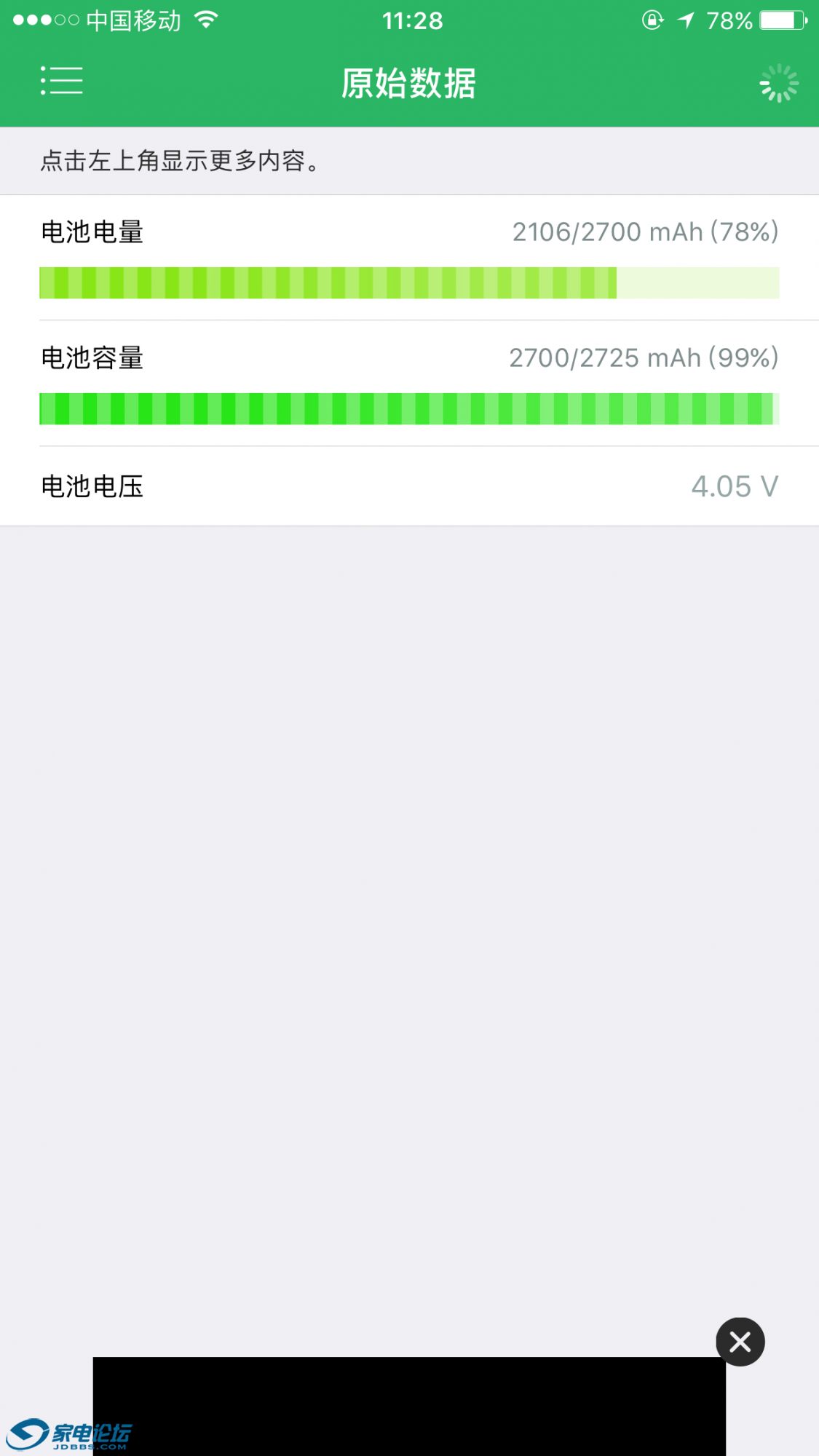This screenshot has height=1456, width=819.
Task: Dismiss the bottom ad banner
Action: (740, 1341)
